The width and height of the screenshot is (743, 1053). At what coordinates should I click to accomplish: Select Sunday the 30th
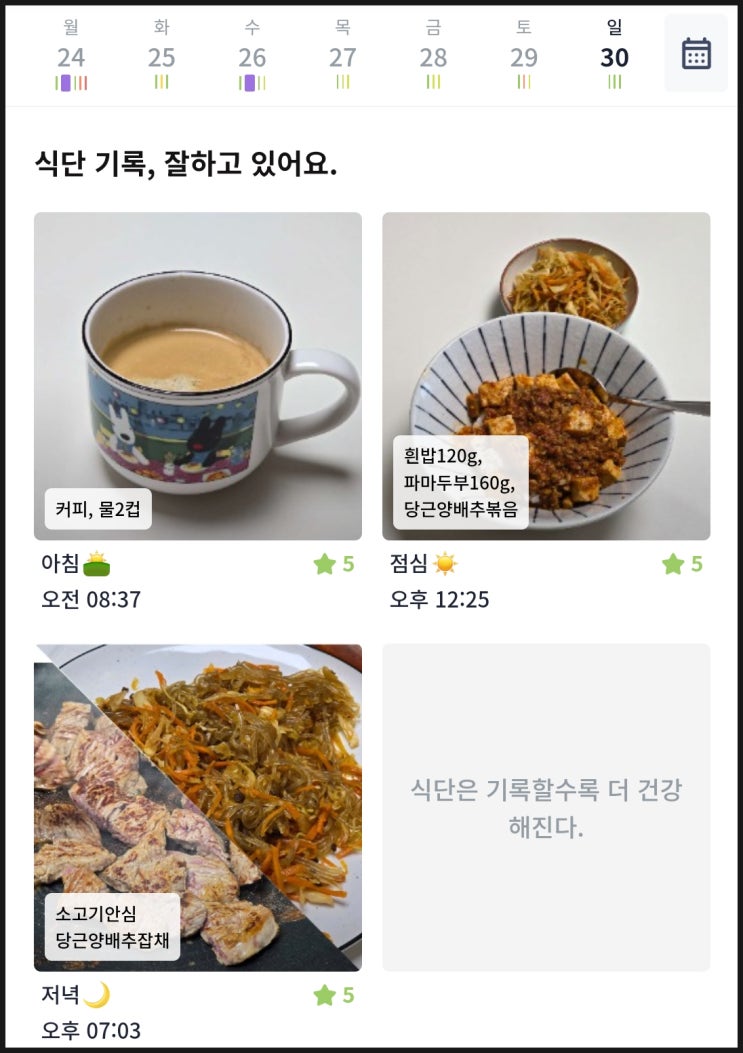615,54
